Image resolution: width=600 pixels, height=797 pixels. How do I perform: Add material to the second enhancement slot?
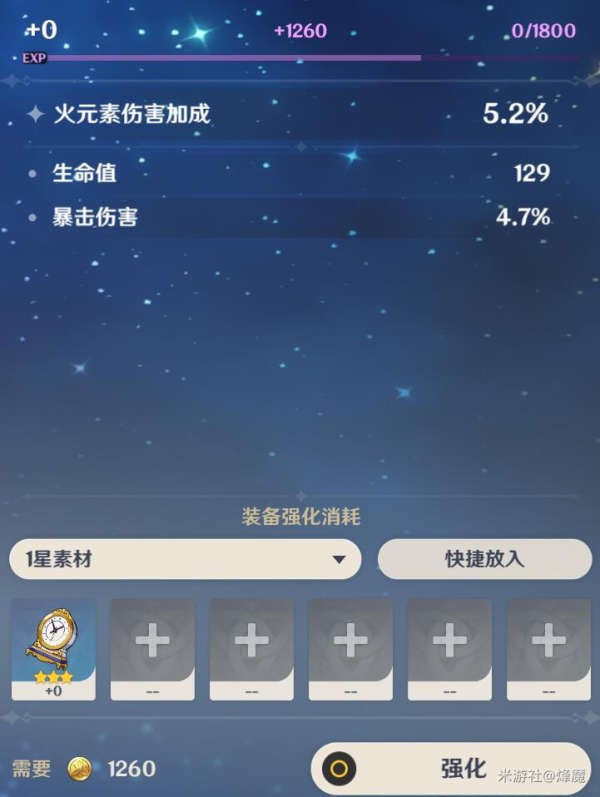point(152,649)
